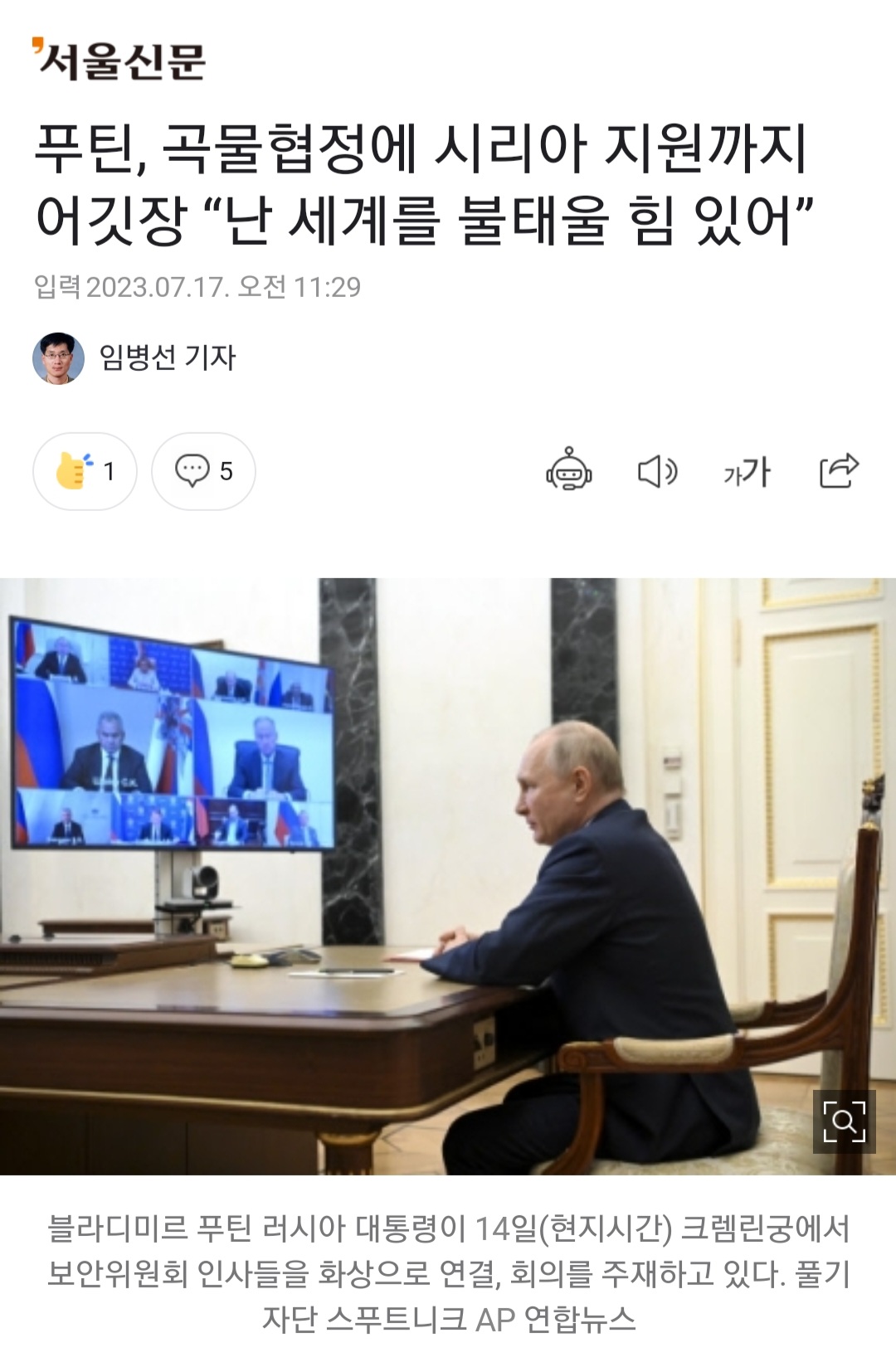Tap the thumbs-up reaction button
896x1372 pixels.
coord(85,471)
